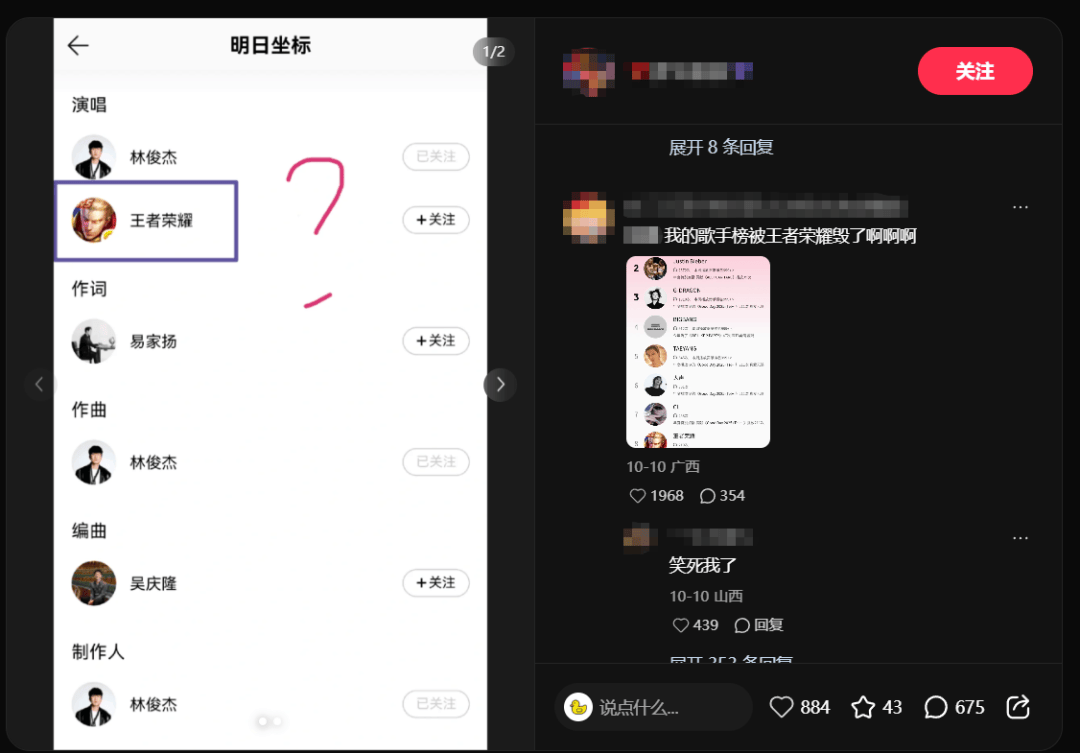Open the overflow menu on the 笑死我了 reply
Screen dimensions: 1080x753
click(x=1020, y=538)
